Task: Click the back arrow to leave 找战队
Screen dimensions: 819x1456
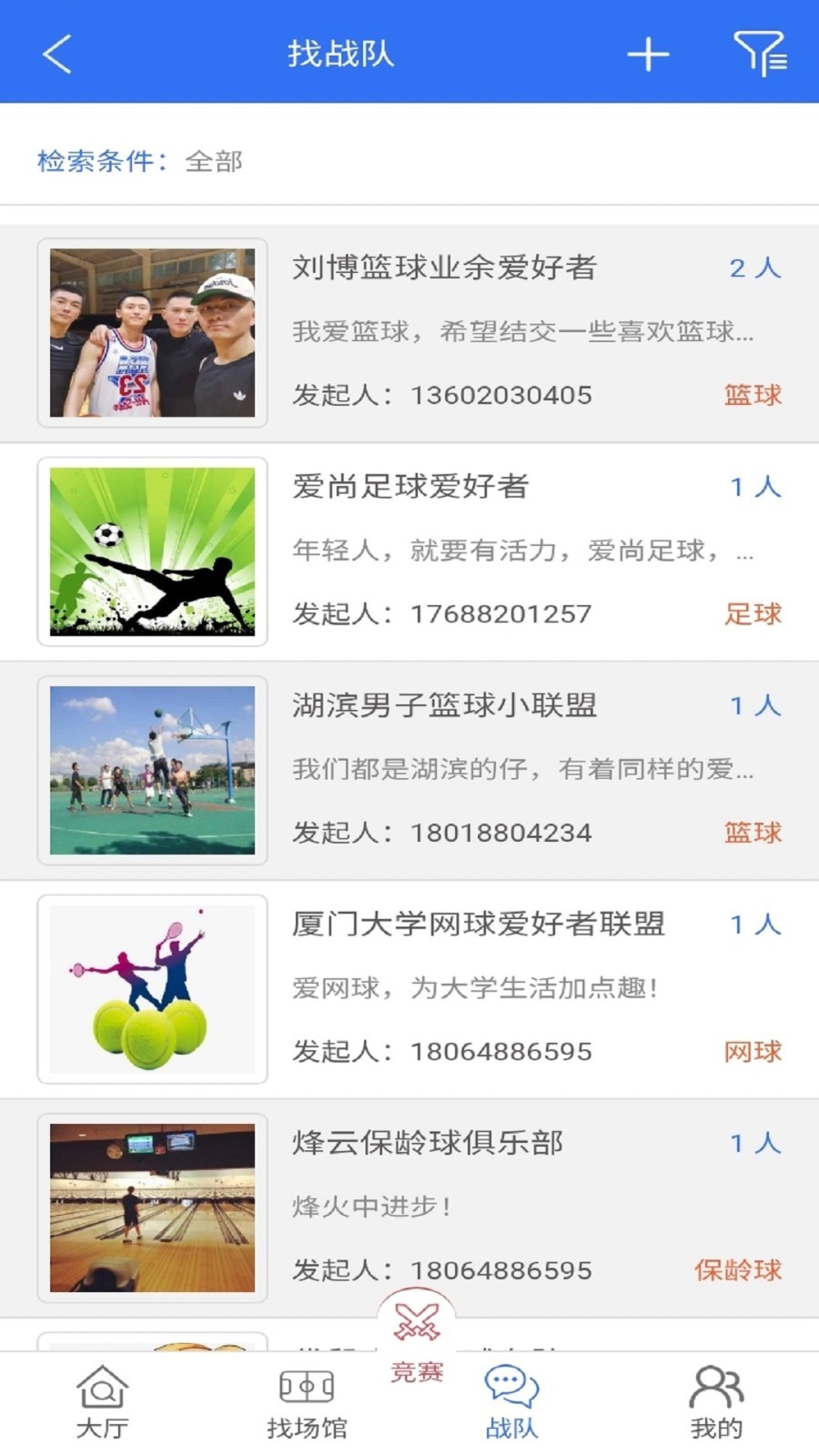Action: [x=56, y=55]
